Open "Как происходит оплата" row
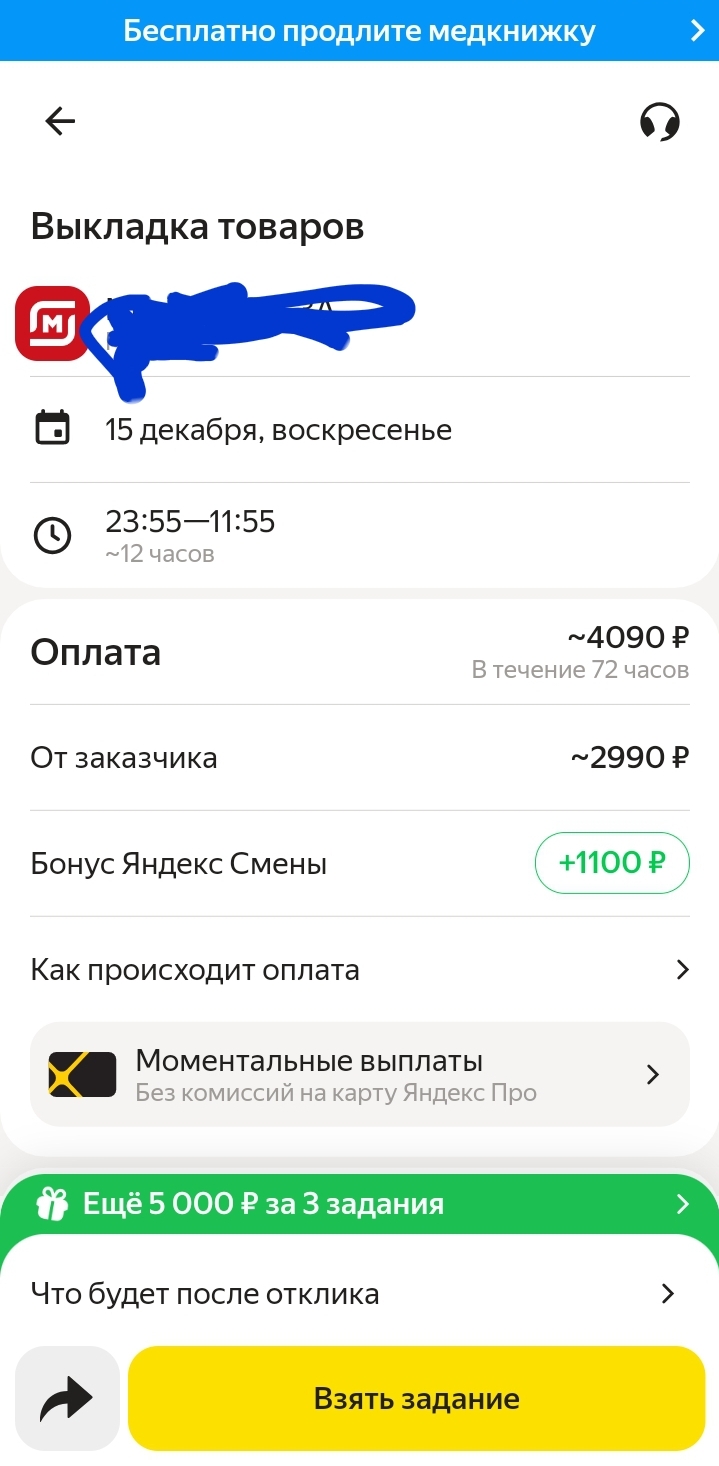 [359, 969]
